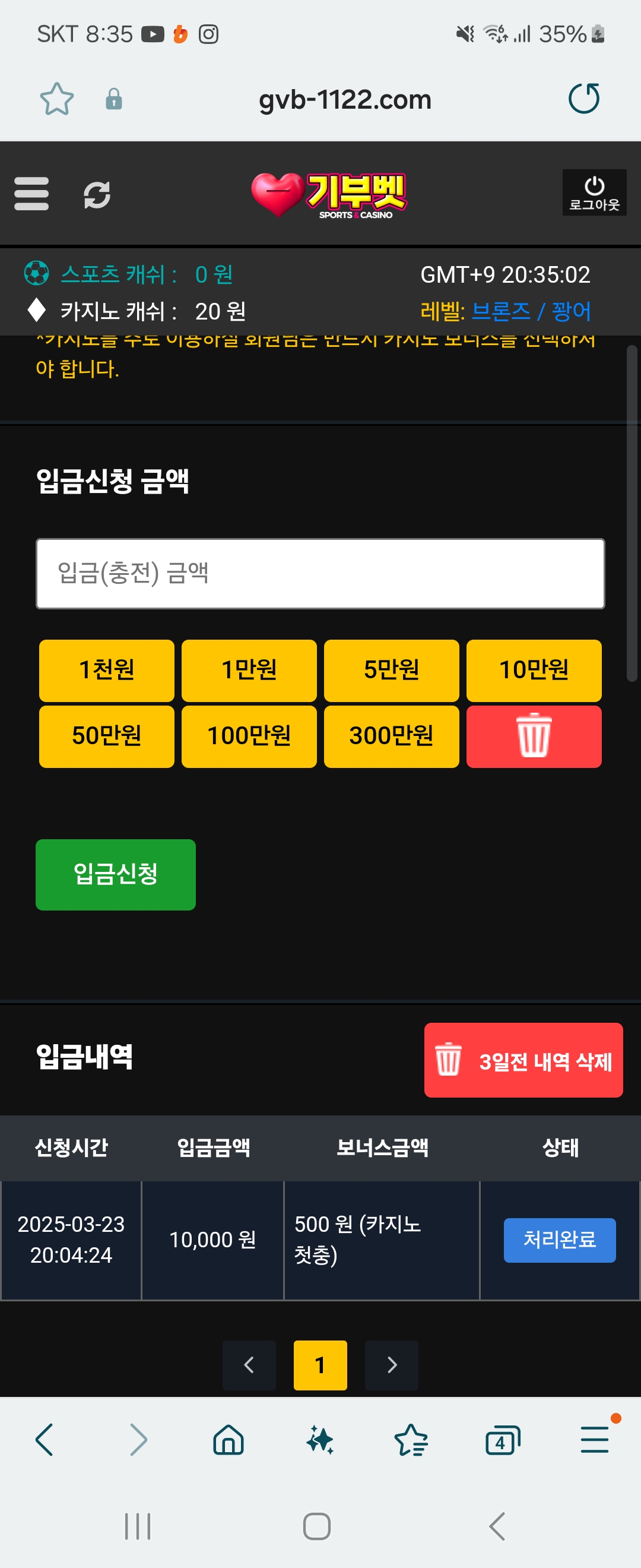Select the 50만원 amount button
Image resolution: width=641 pixels, height=1568 pixels.
106,736
